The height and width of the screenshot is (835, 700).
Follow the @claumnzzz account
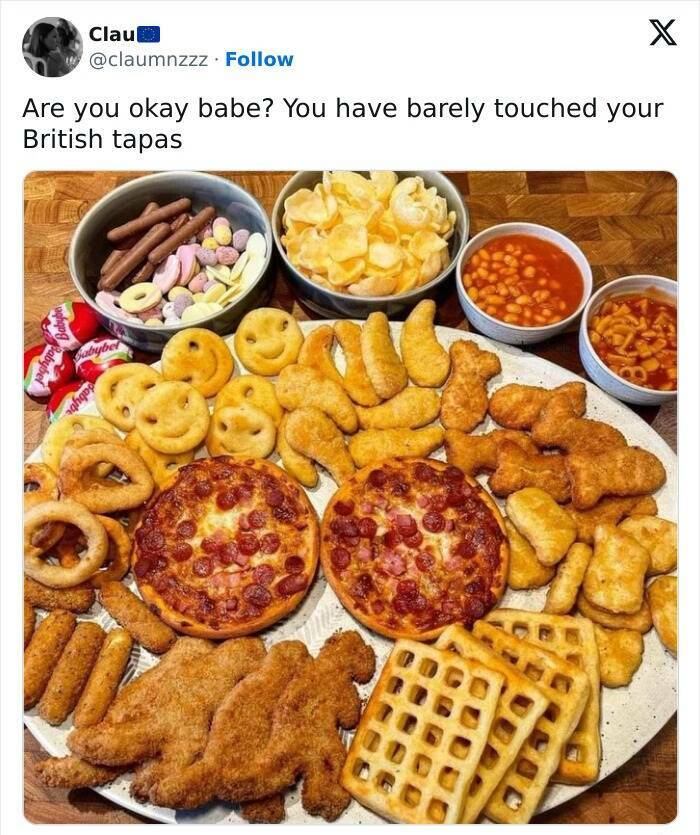pyautogui.click(x=259, y=59)
